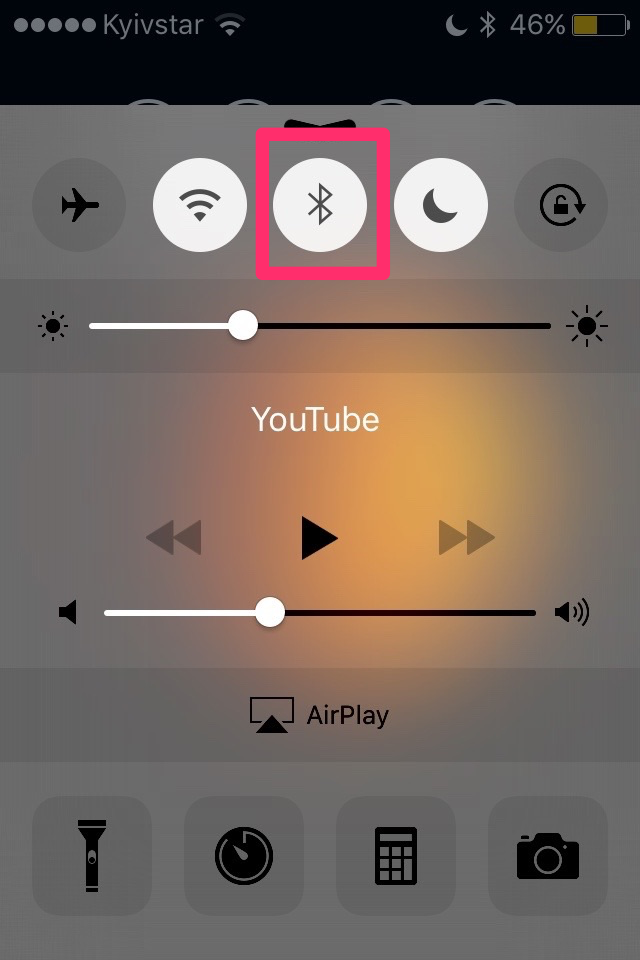
Task: Toggle portrait orientation lock
Action: (561, 205)
